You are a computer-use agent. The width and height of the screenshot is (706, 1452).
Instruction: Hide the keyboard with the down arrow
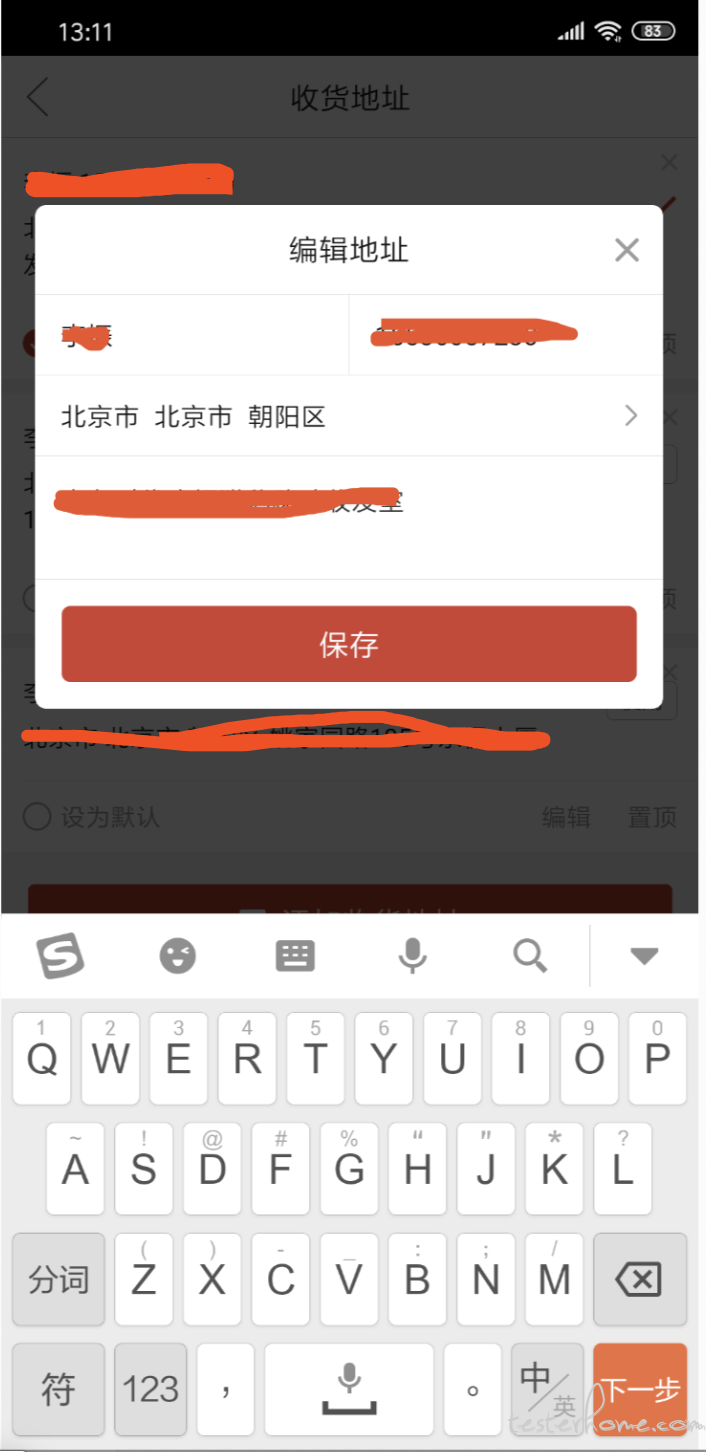click(x=644, y=956)
